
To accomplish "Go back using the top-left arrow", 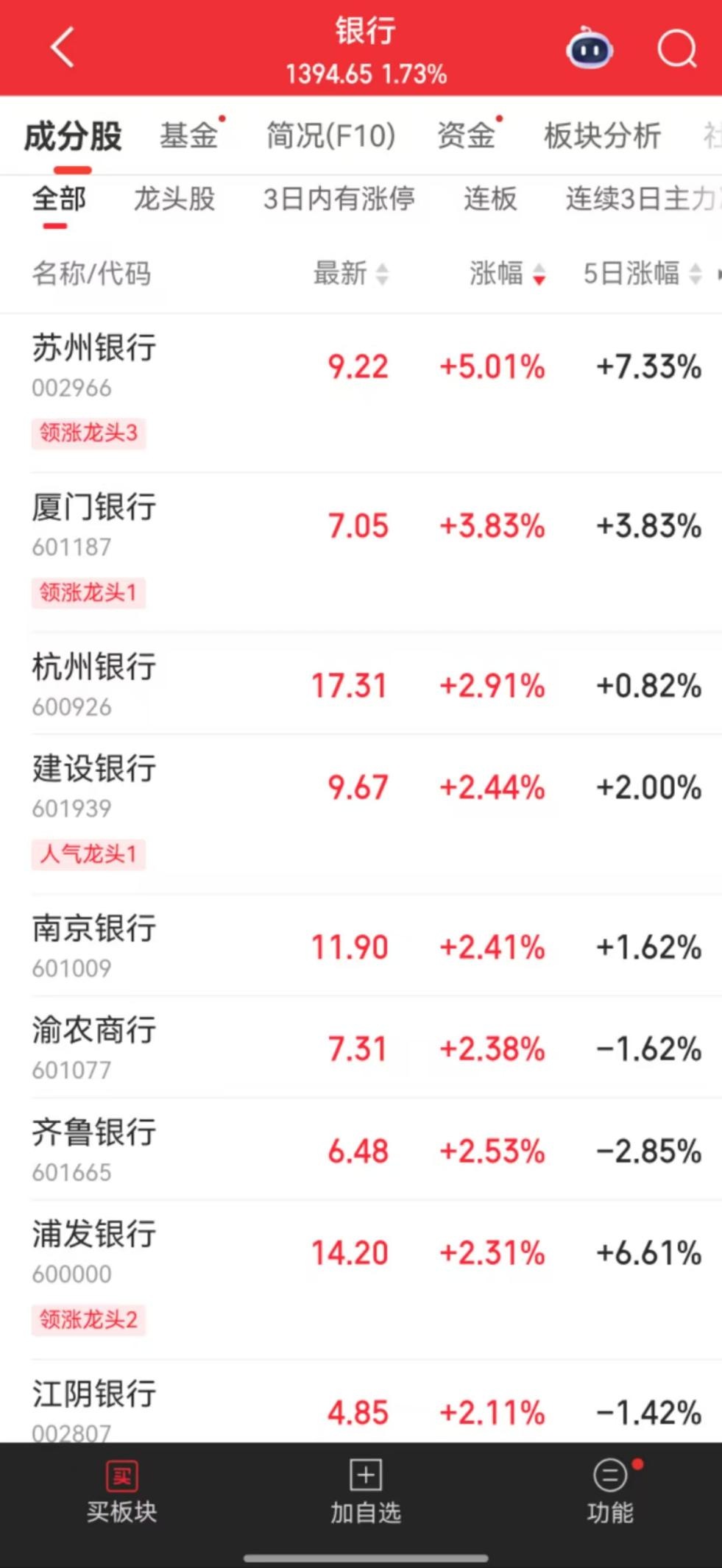I will tap(63, 48).
